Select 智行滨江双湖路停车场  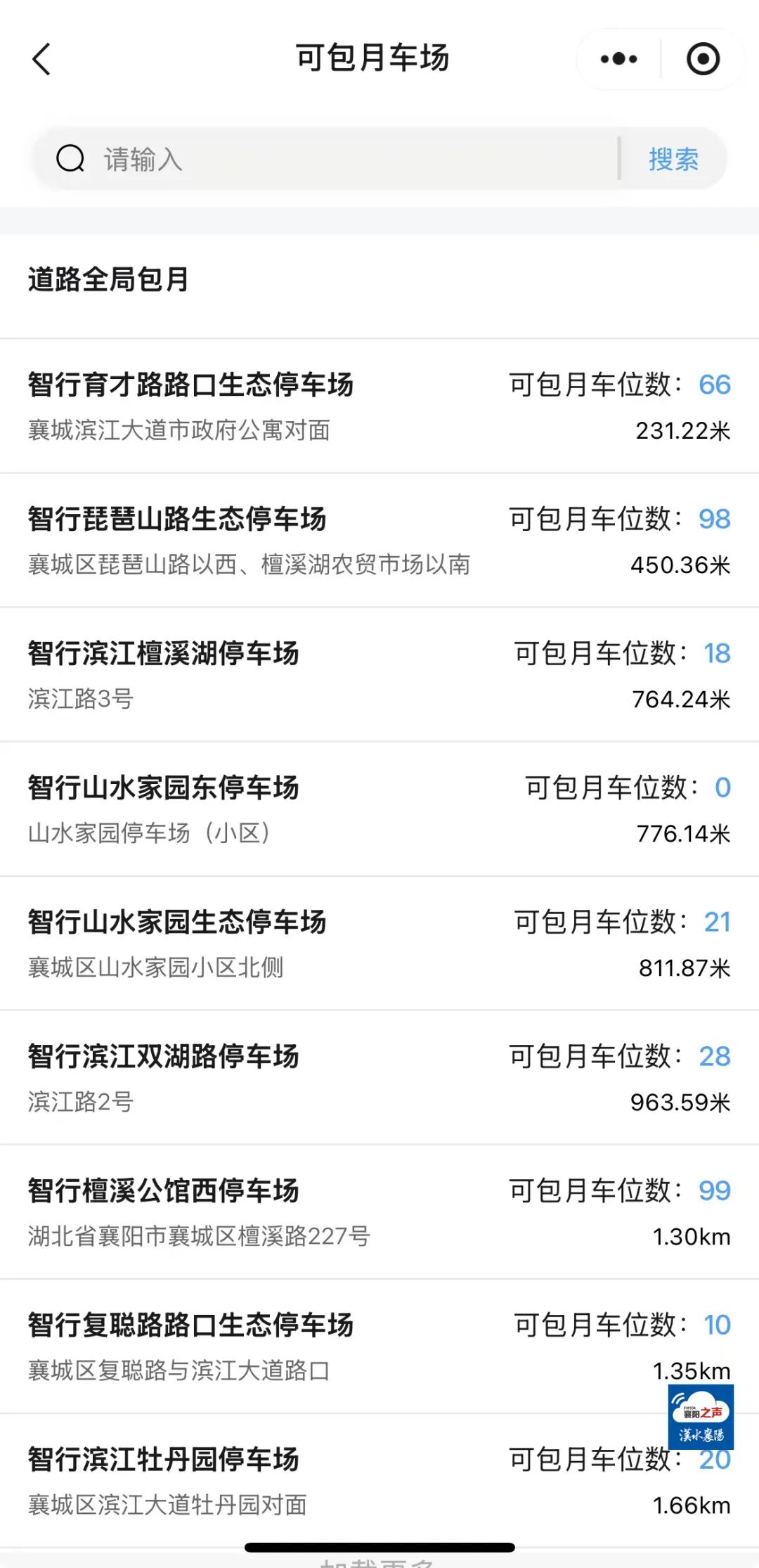click(379, 1078)
